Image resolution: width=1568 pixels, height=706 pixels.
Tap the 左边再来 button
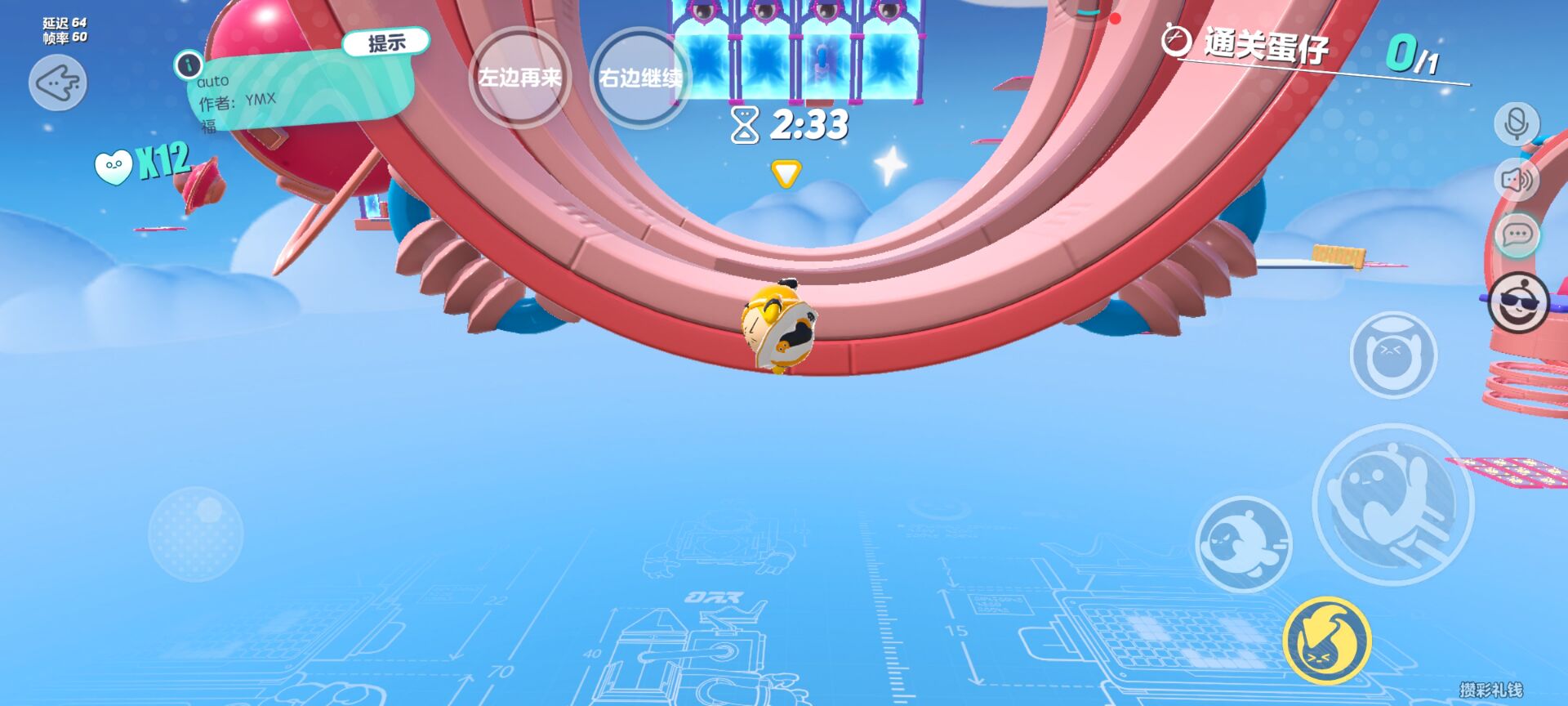pos(519,78)
